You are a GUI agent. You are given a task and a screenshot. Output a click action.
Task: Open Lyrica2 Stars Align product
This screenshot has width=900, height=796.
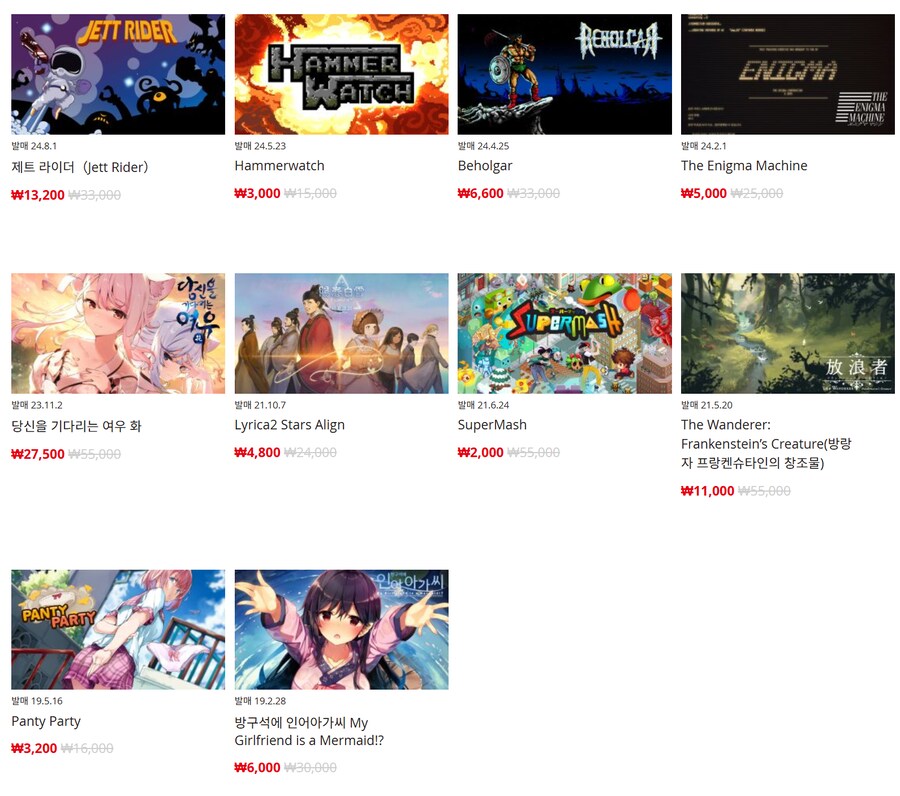(341, 333)
